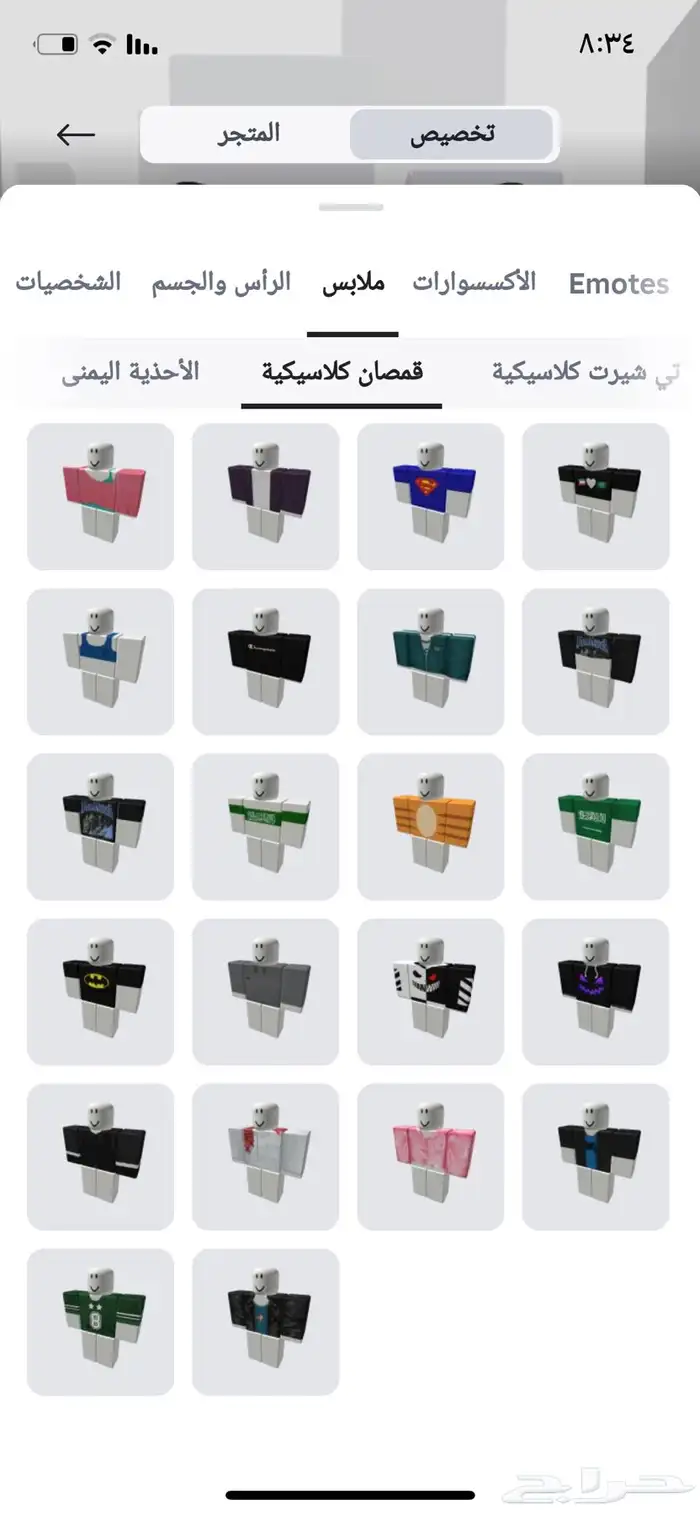Pick the plain gray shirt
700x1514 pixels.
(x=265, y=992)
